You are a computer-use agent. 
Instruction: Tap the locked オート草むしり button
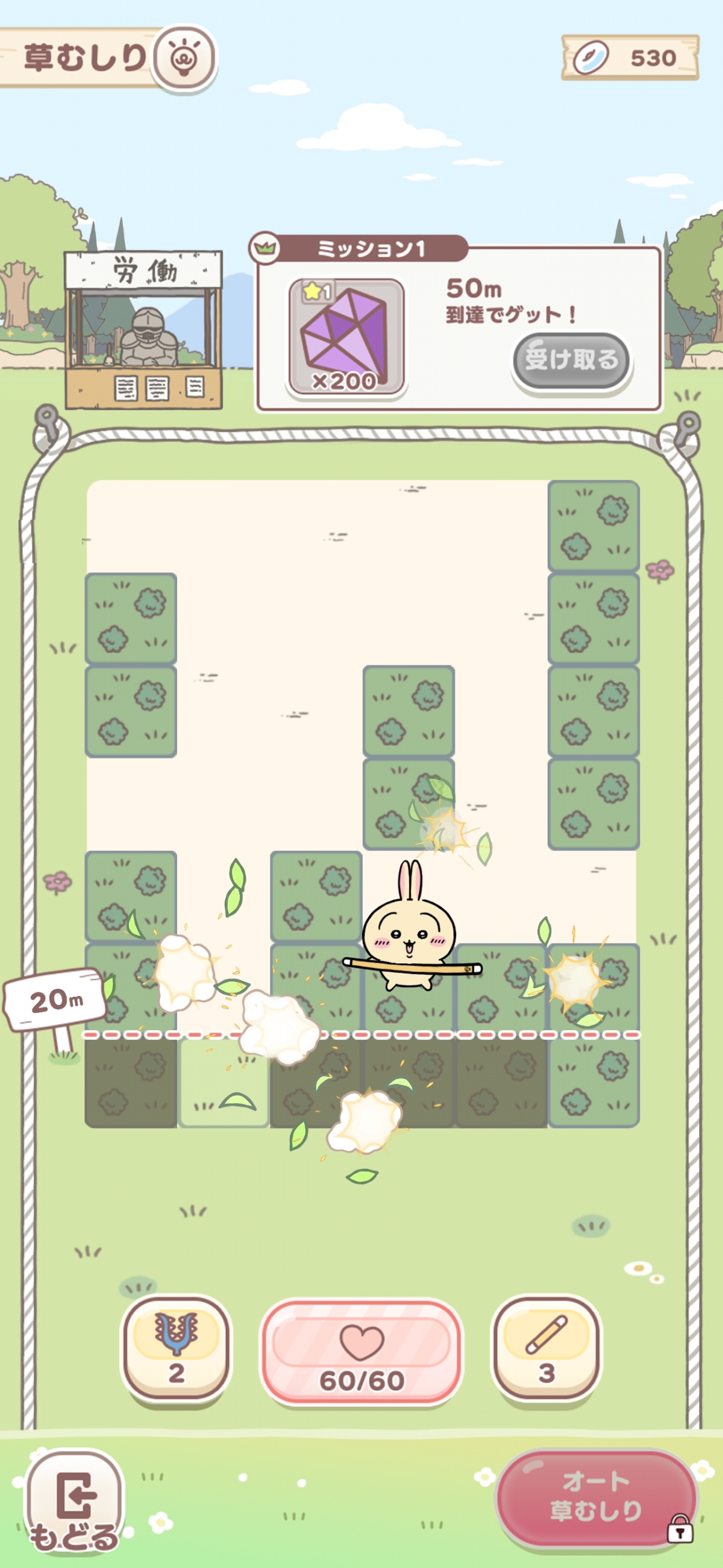tap(596, 1496)
